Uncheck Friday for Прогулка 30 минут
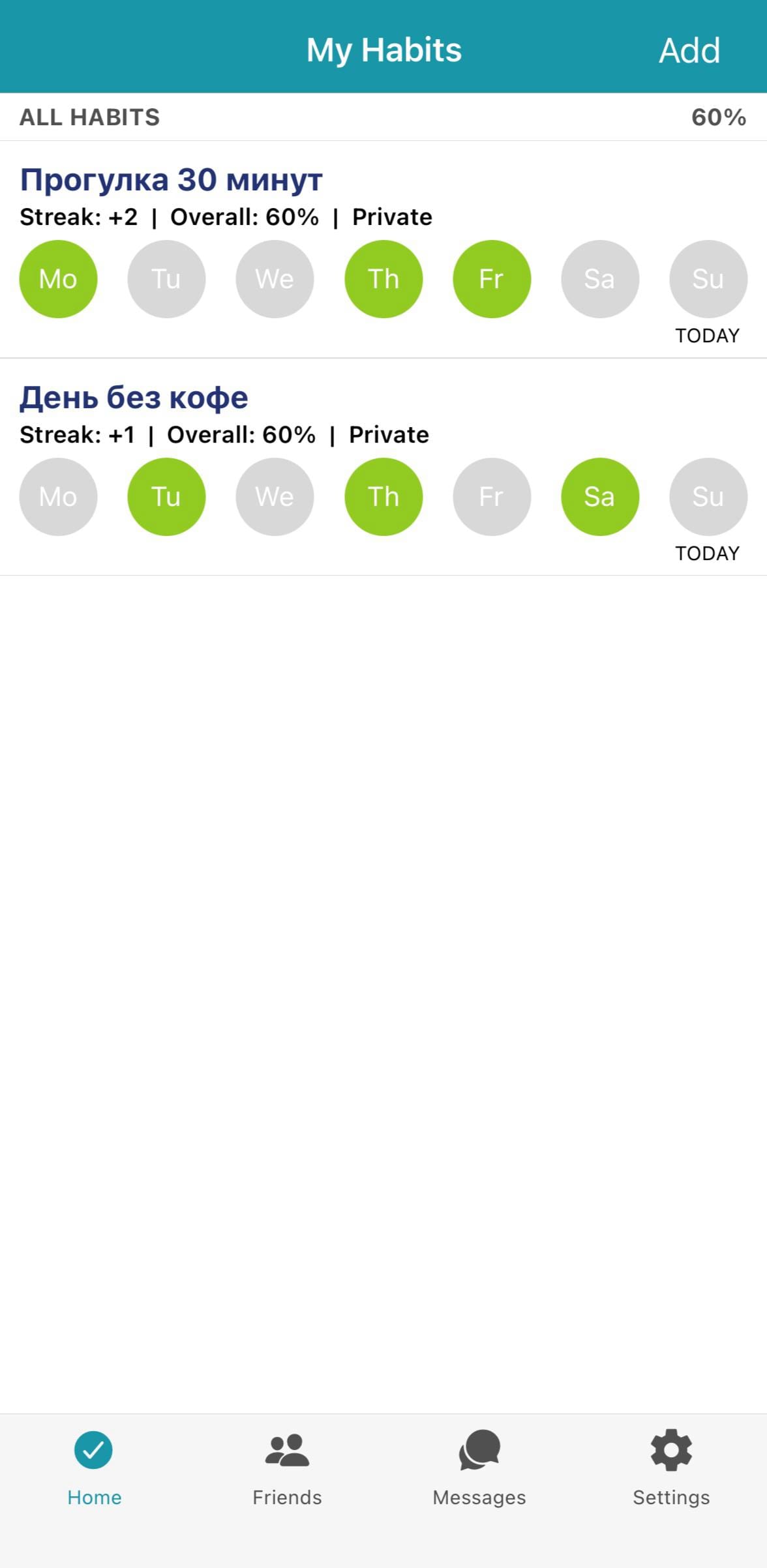This screenshot has height=1568, width=767. click(492, 279)
